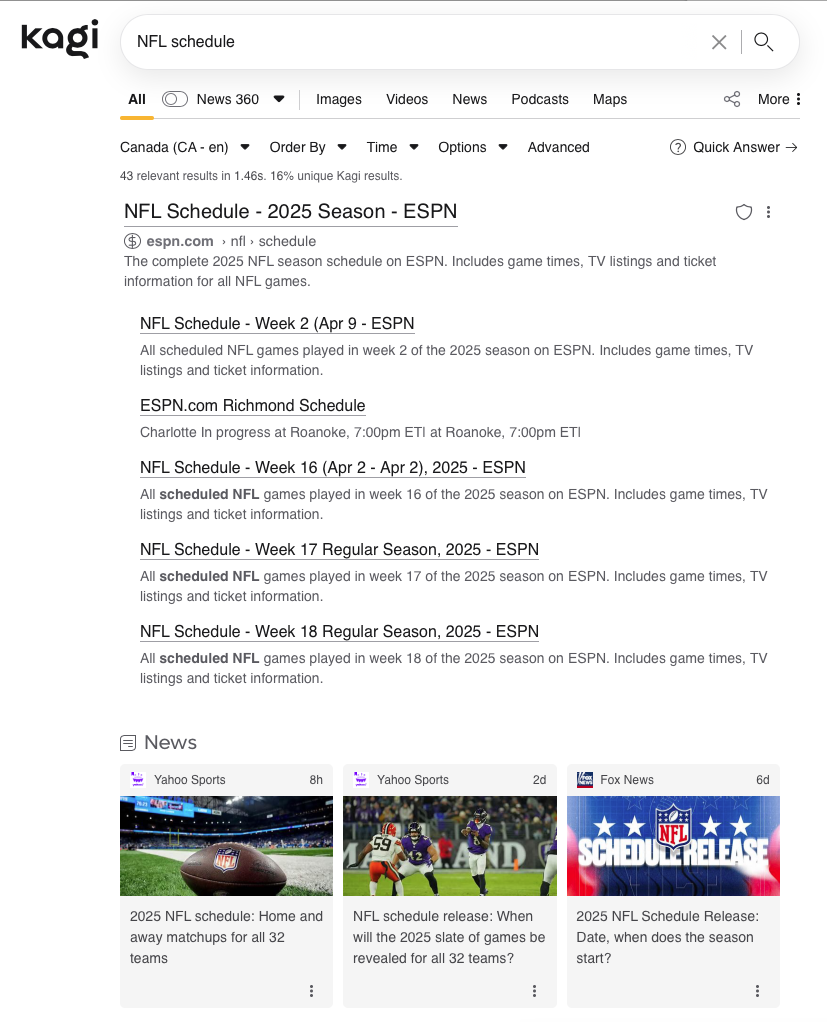
Task: Open the Week 17 Regular Season ESPN link
Action: tap(339, 550)
